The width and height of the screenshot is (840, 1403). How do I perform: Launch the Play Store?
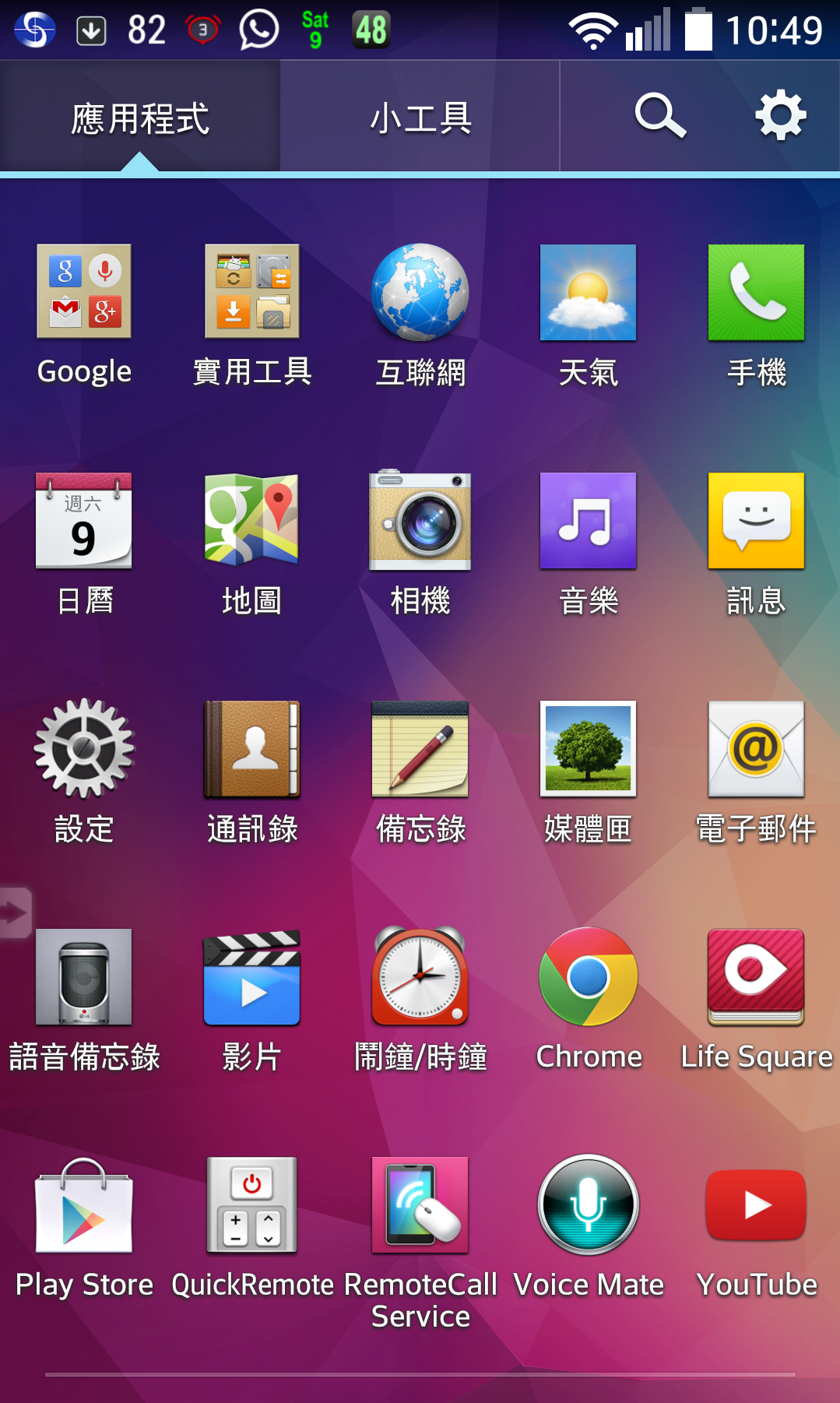(x=84, y=1204)
